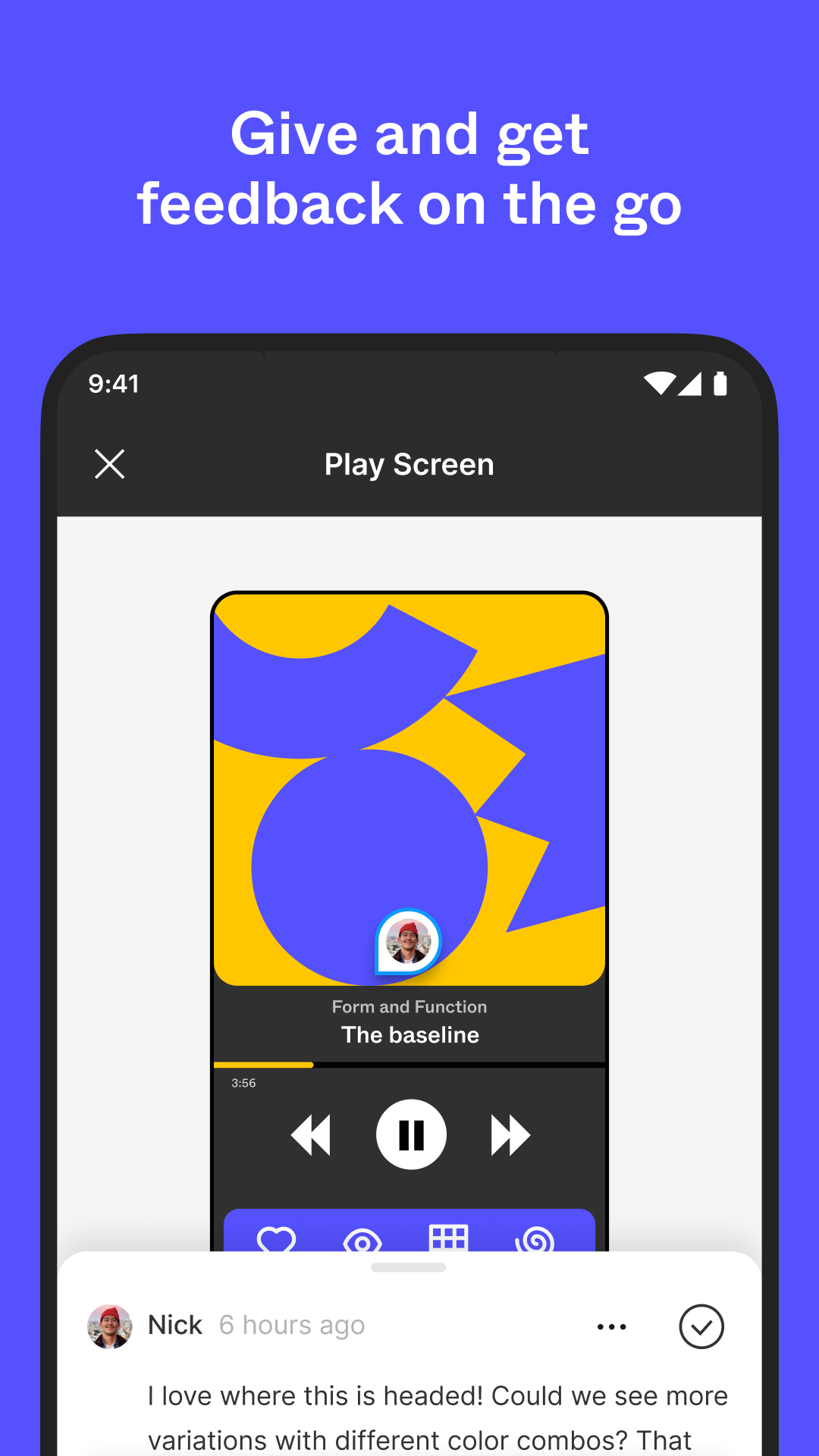This screenshot has height=1456, width=819.
Task: Mark Nick's comment as resolved
Action: pyautogui.click(x=701, y=1325)
